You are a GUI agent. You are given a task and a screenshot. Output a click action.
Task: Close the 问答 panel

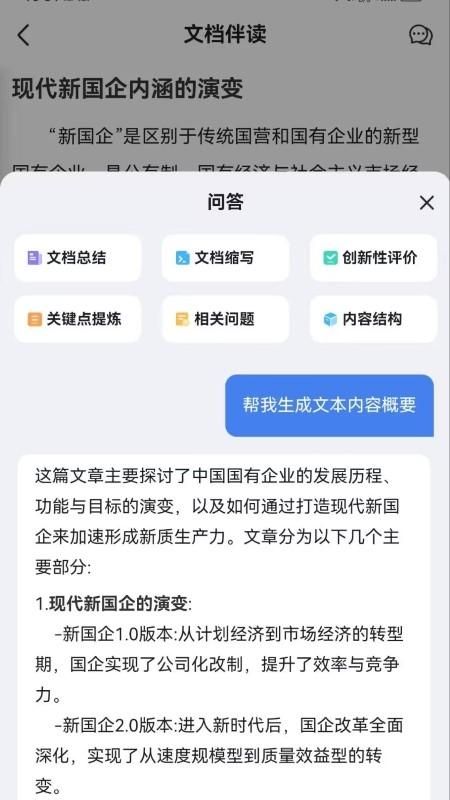pos(427,203)
